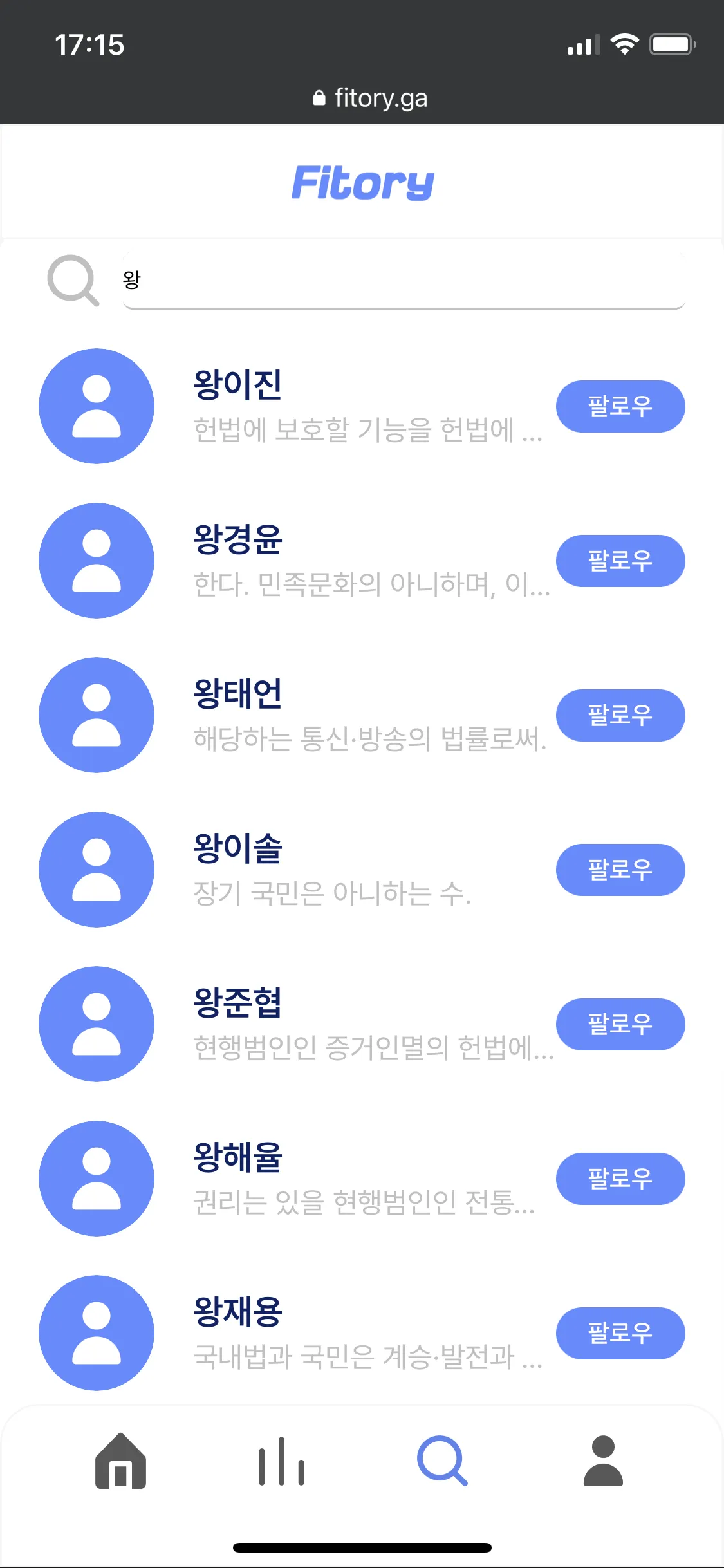This screenshot has height=1568, width=724.
Task: Follow user 왕해율
Action: [620, 1179]
